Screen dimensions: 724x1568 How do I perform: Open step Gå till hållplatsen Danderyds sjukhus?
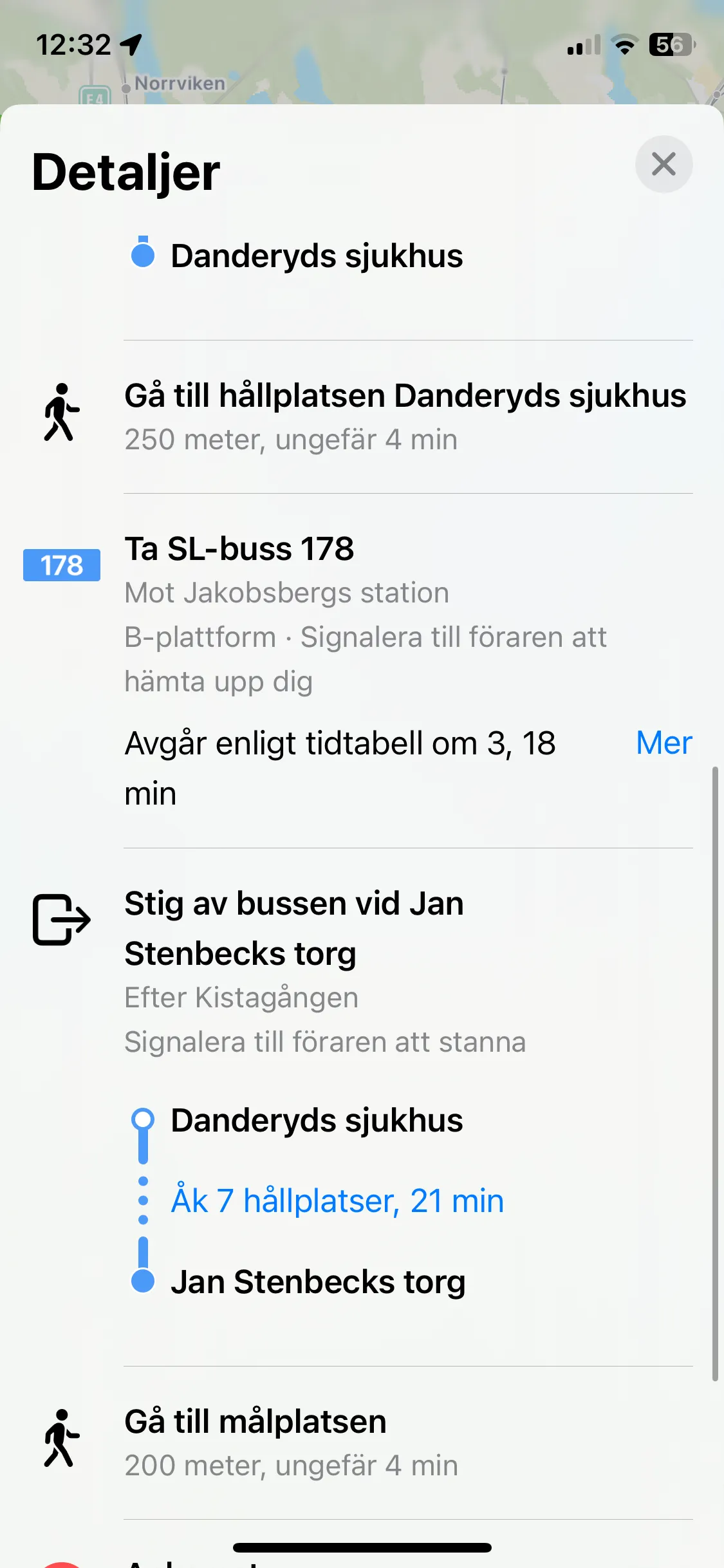(405, 416)
